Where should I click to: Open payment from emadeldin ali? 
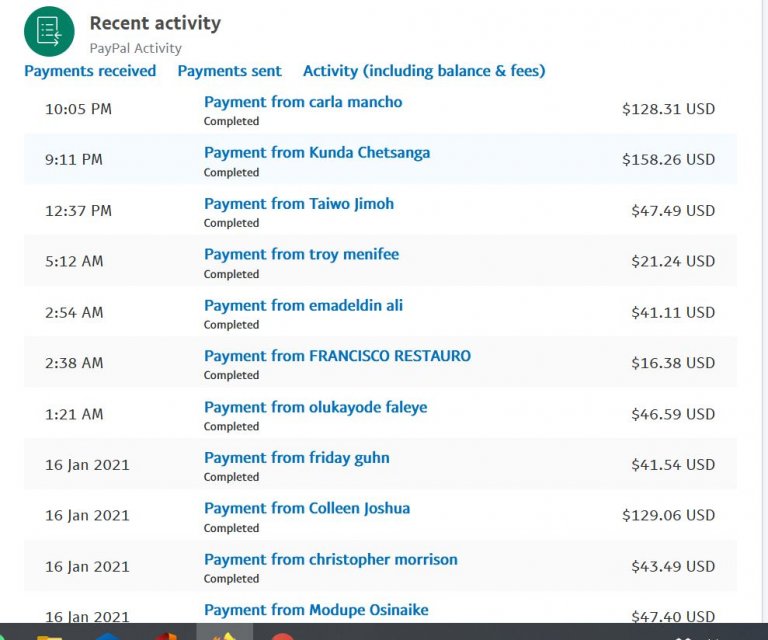pyautogui.click(x=303, y=305)
